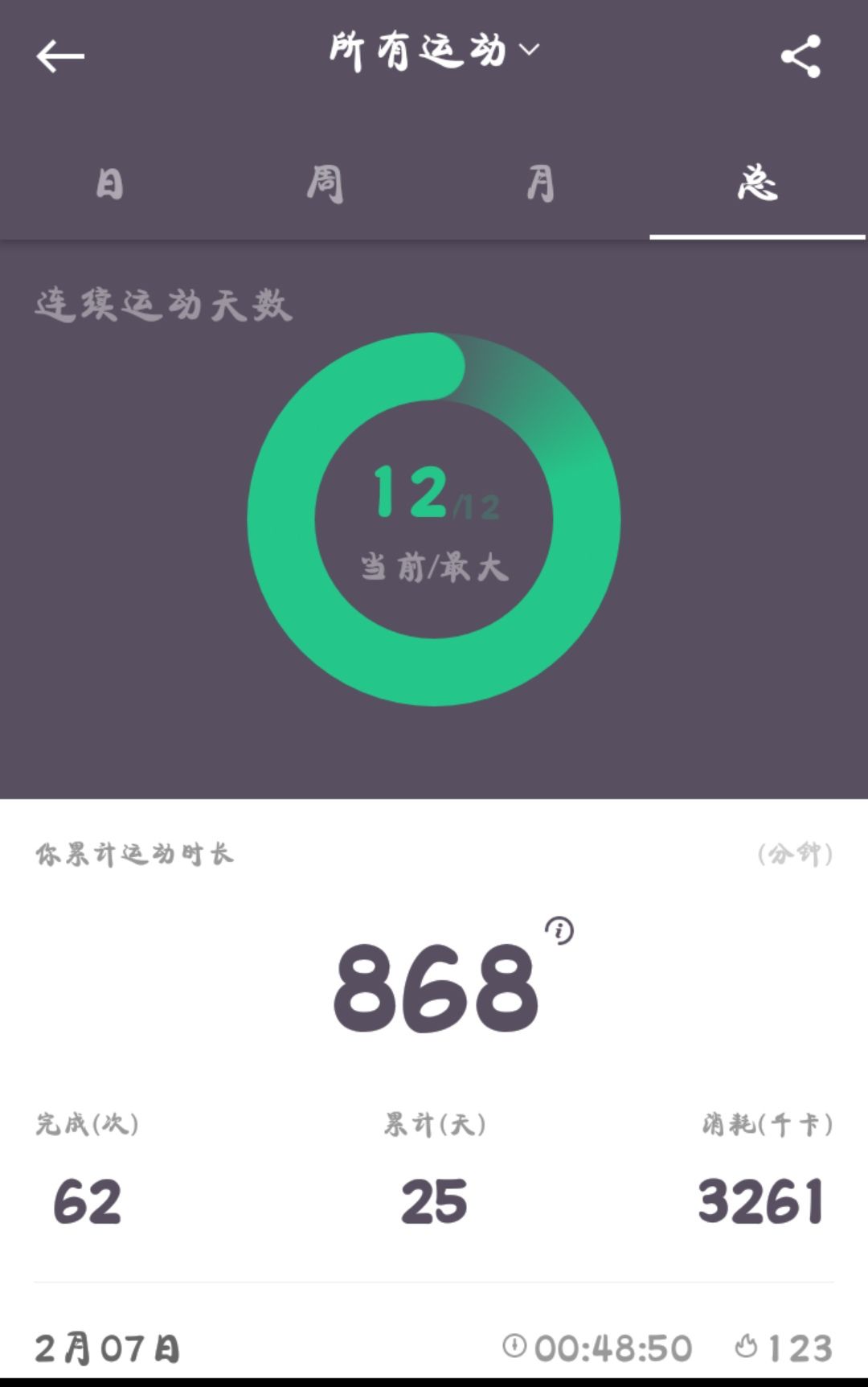868x1387 pixels.
Task: Switch to the 周 tab
Action: (x=325, y=184)
